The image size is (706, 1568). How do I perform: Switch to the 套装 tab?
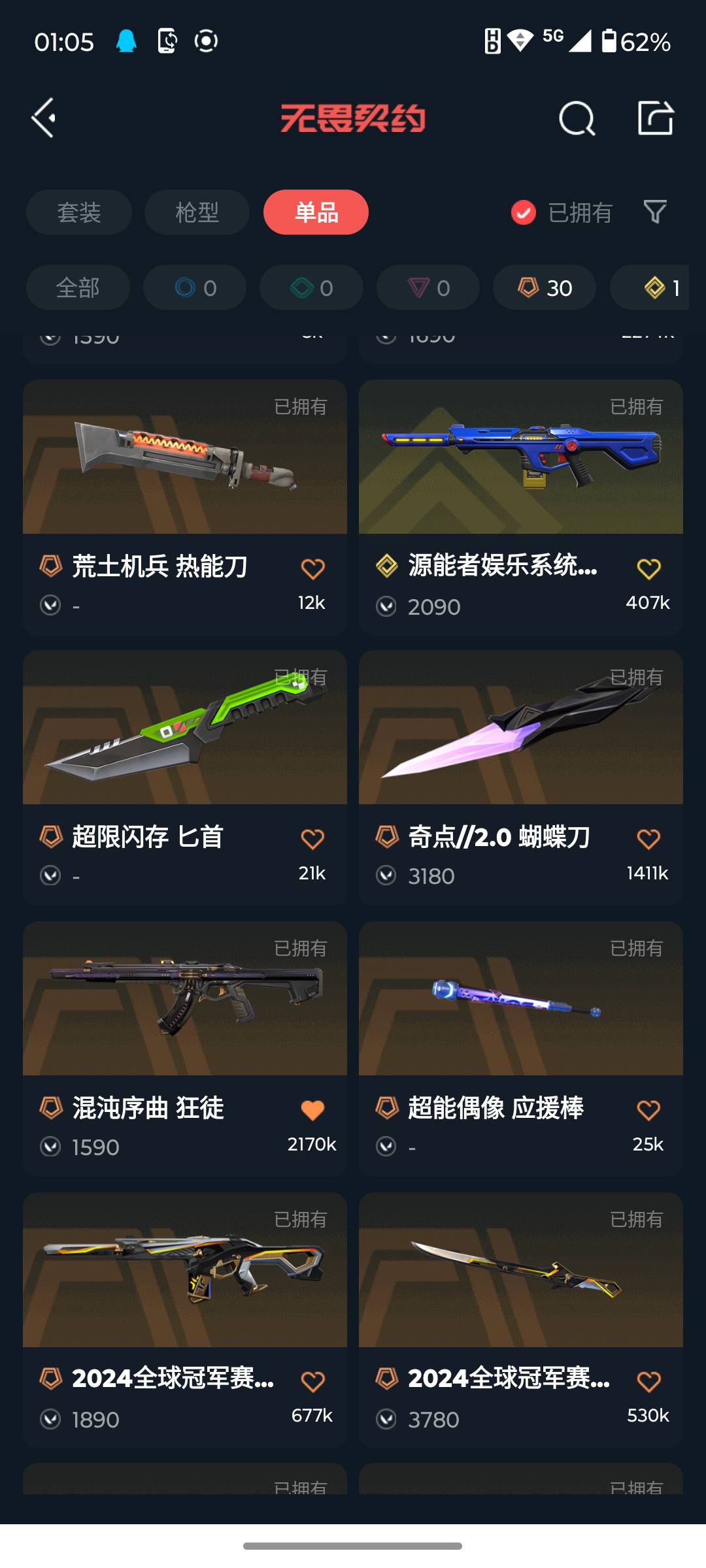pyautogui.click(x=78, y=212)
